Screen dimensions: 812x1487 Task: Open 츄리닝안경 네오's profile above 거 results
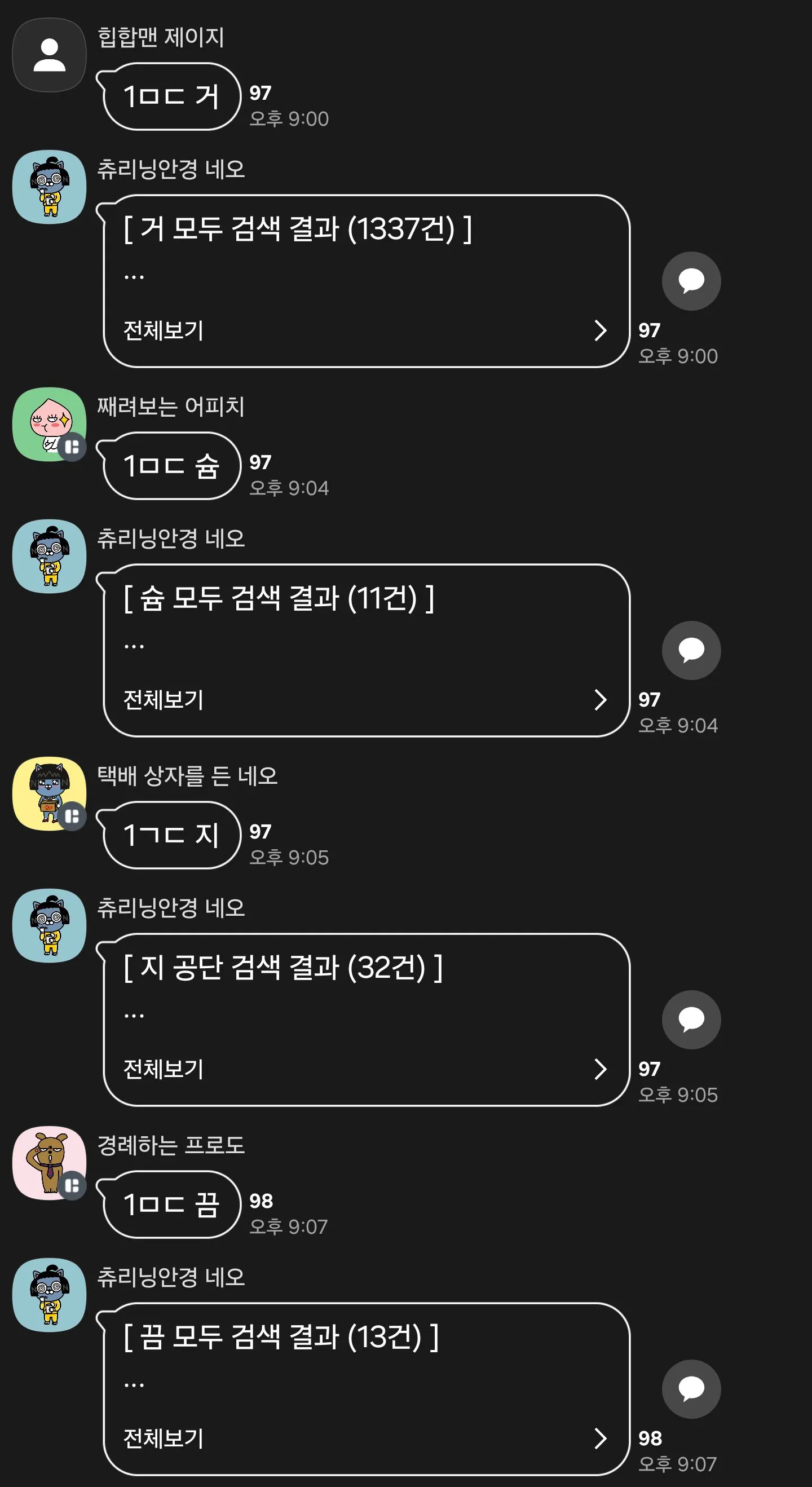[x=50, y=187]
